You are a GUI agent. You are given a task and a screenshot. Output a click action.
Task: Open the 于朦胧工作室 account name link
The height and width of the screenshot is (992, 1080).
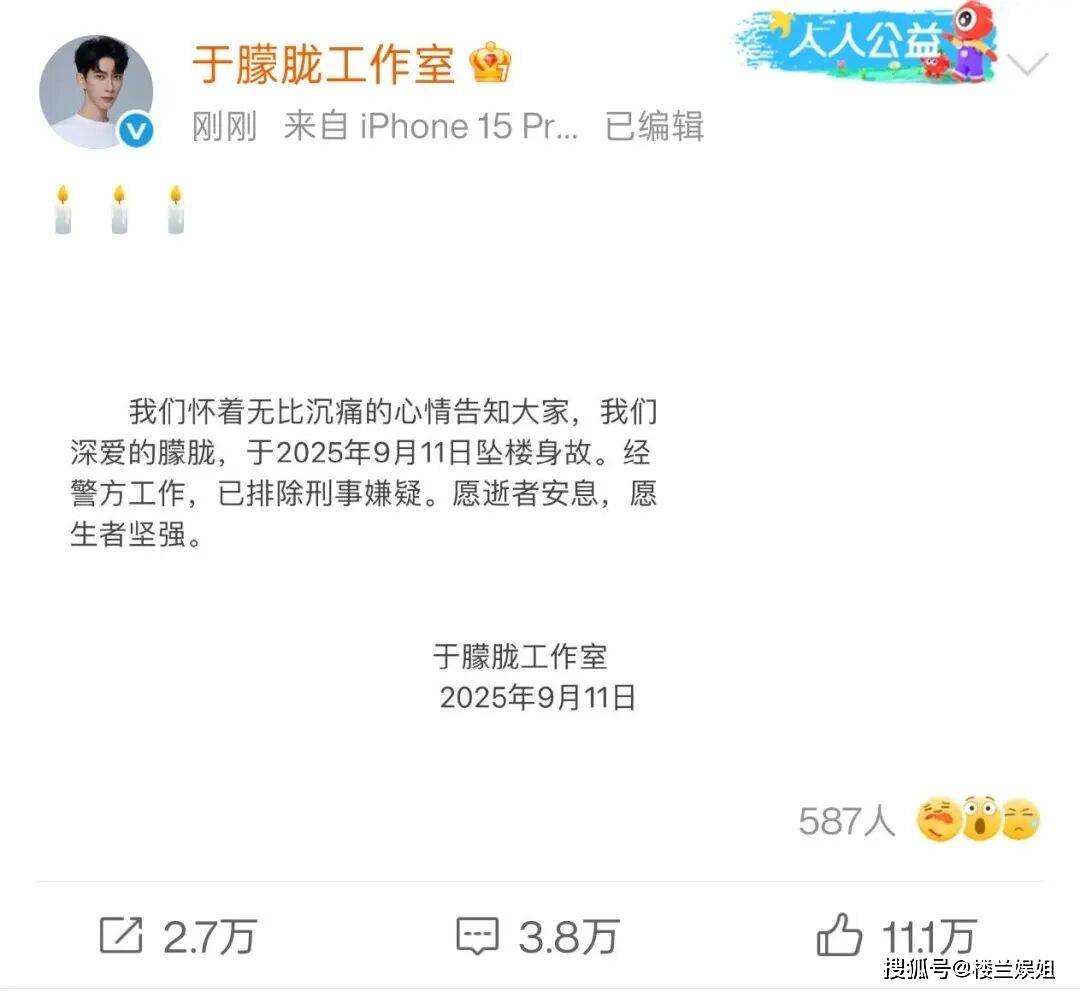pos(325,64)
